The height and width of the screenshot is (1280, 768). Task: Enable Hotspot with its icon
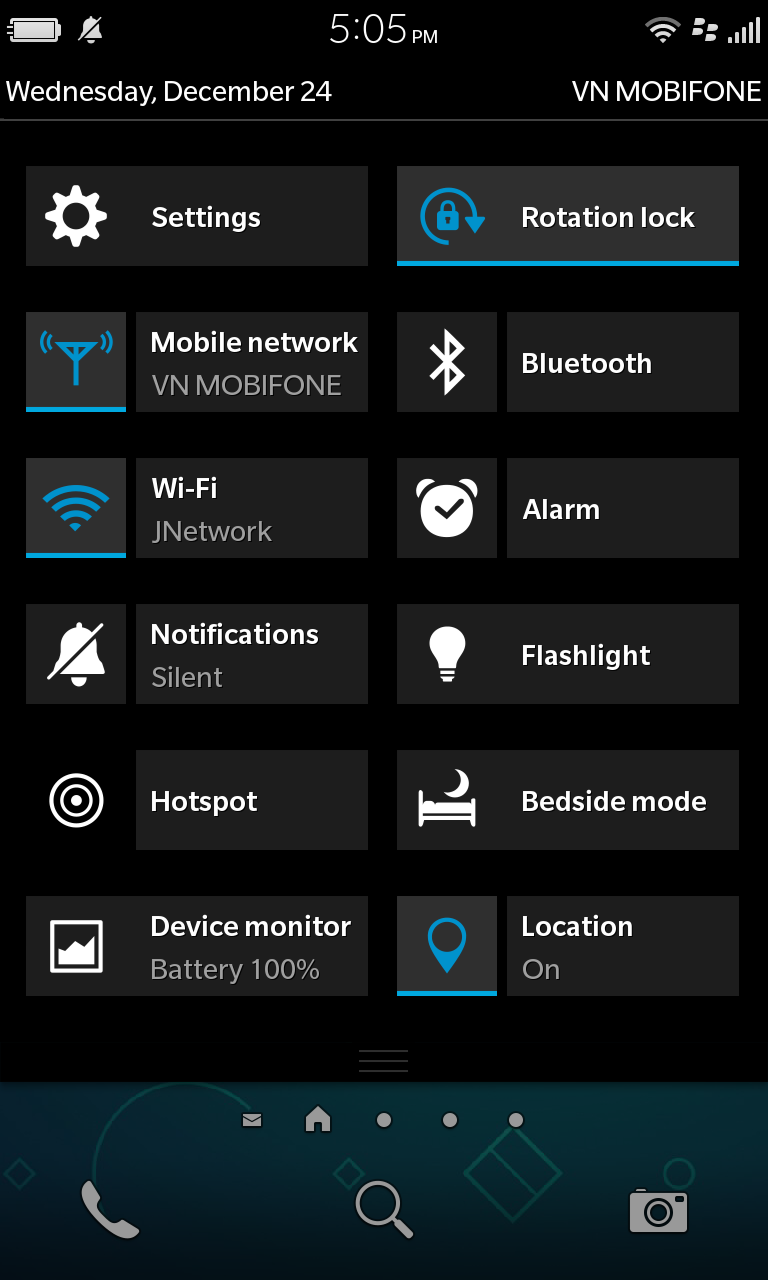(x=76, y=800)
